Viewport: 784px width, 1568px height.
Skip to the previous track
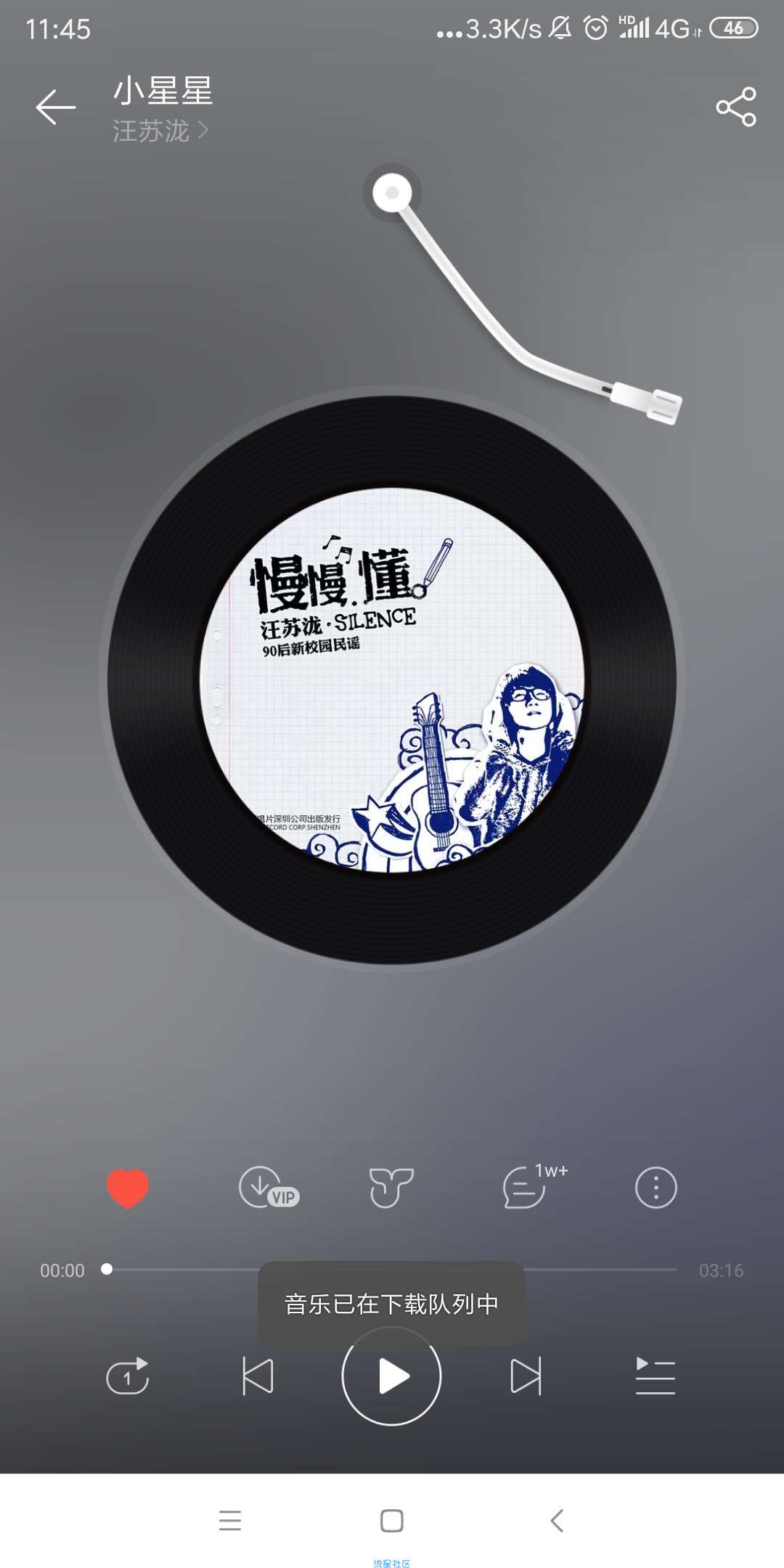pyautogui.click(x=258, y=1376)
